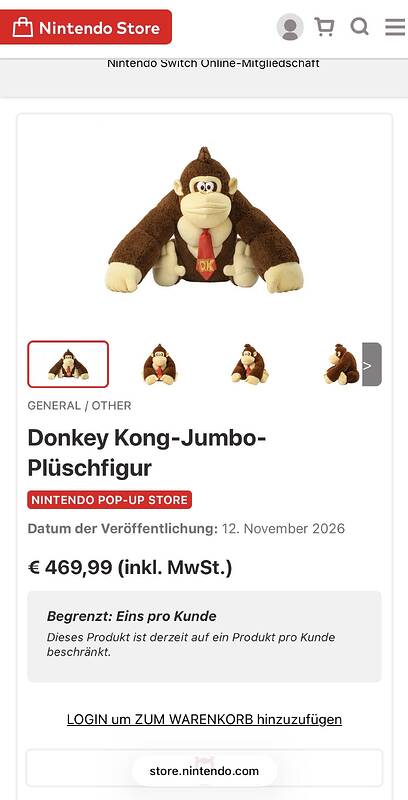Screen dimensions: 408x800
Task: Select the first front-view plush thumbnail
Action: [68, 364]
